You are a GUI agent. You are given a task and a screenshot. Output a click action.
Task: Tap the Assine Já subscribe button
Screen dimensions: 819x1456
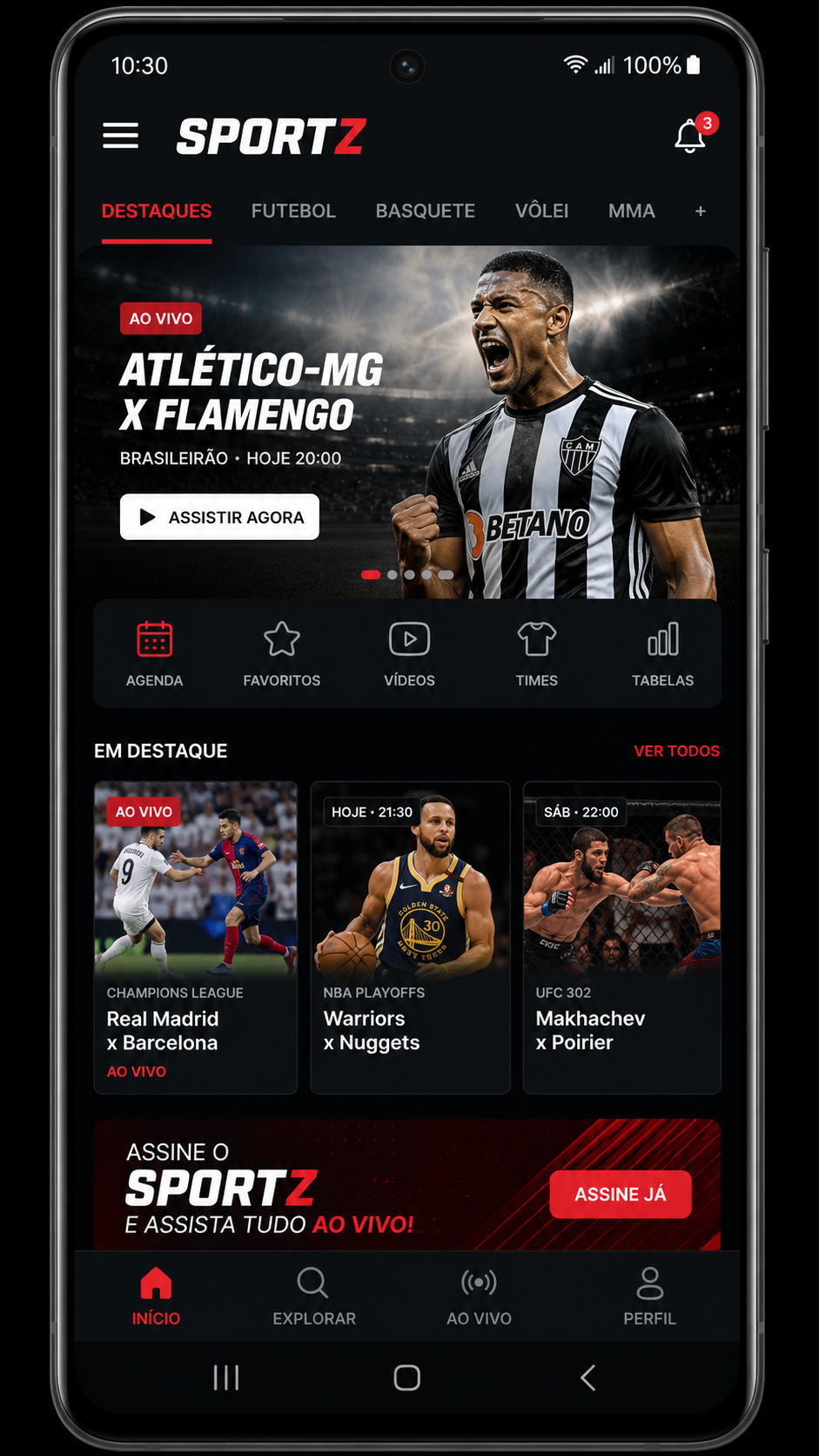click(x=621, y=1194)
